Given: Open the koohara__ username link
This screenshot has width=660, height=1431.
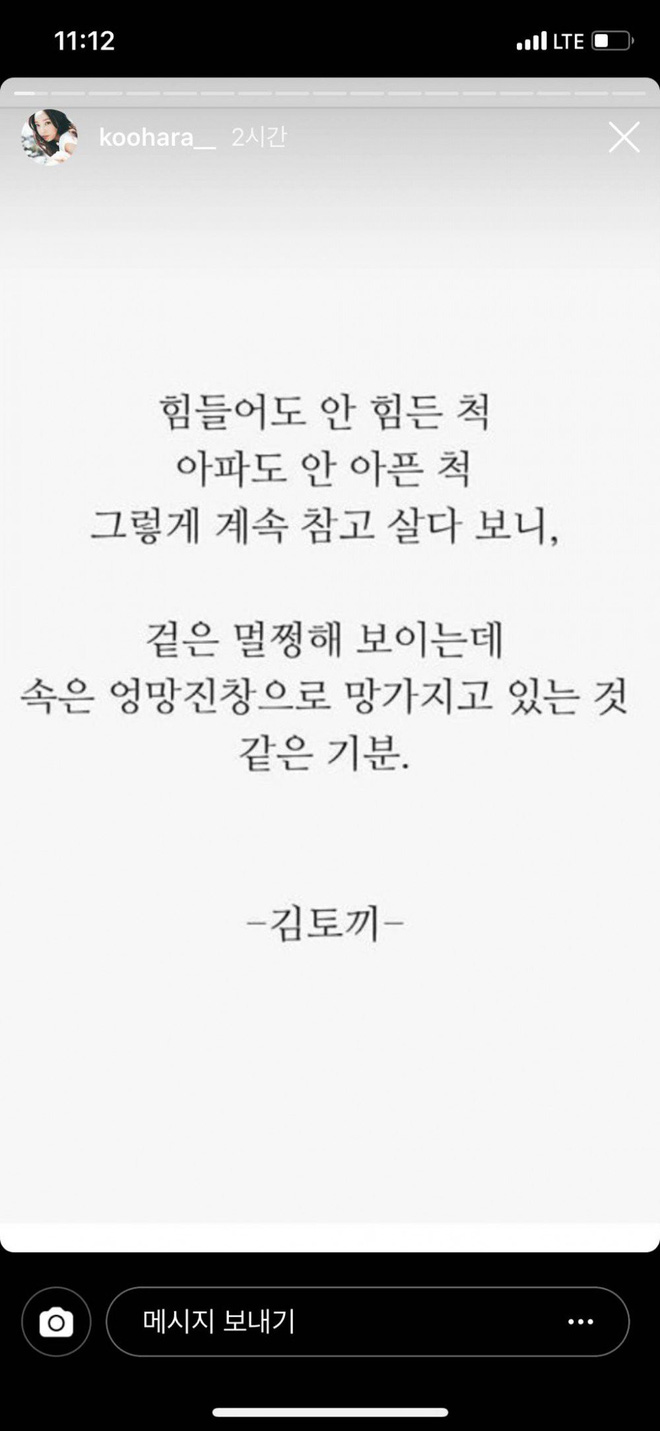Looking at the screenshot, I should click(x=157, y=138).
